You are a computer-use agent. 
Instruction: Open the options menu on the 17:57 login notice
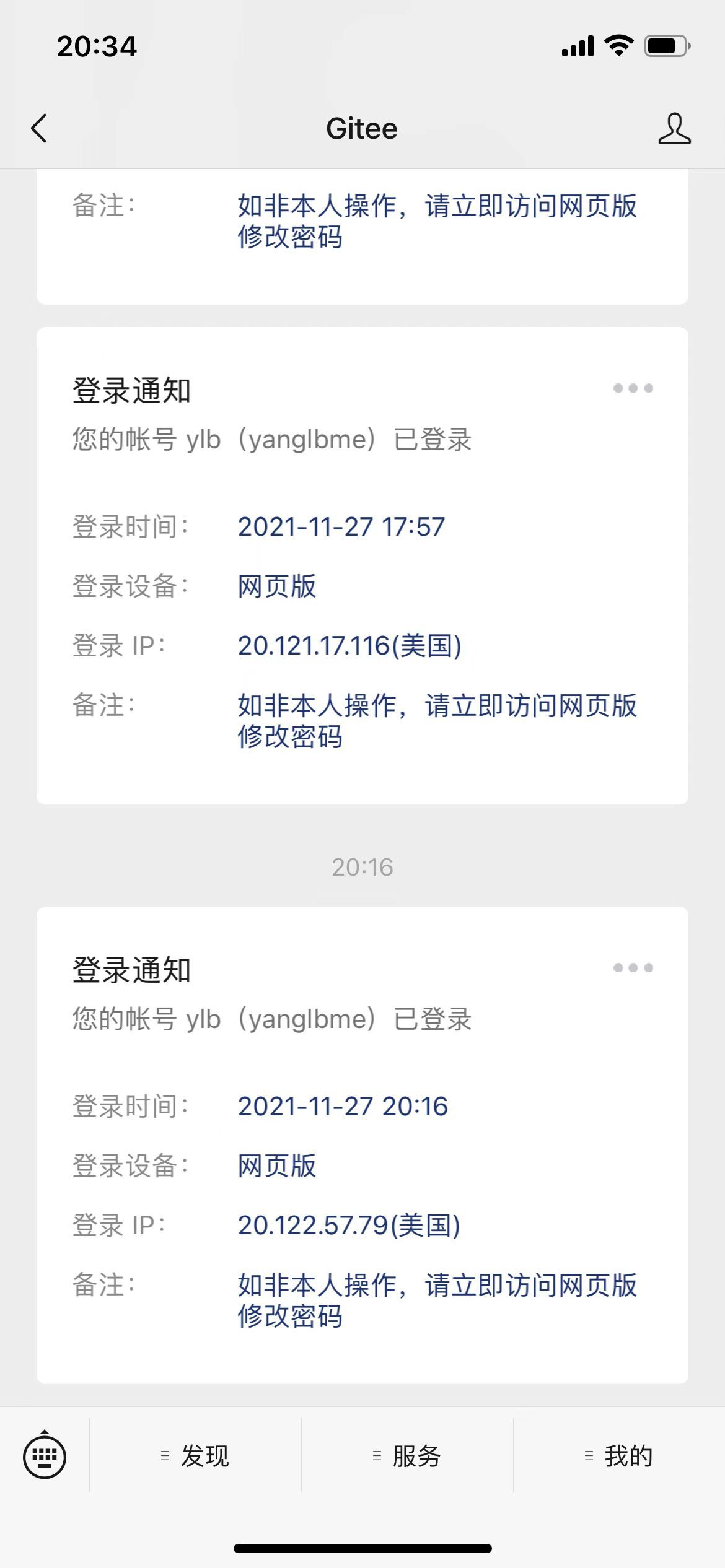[633, 388]
